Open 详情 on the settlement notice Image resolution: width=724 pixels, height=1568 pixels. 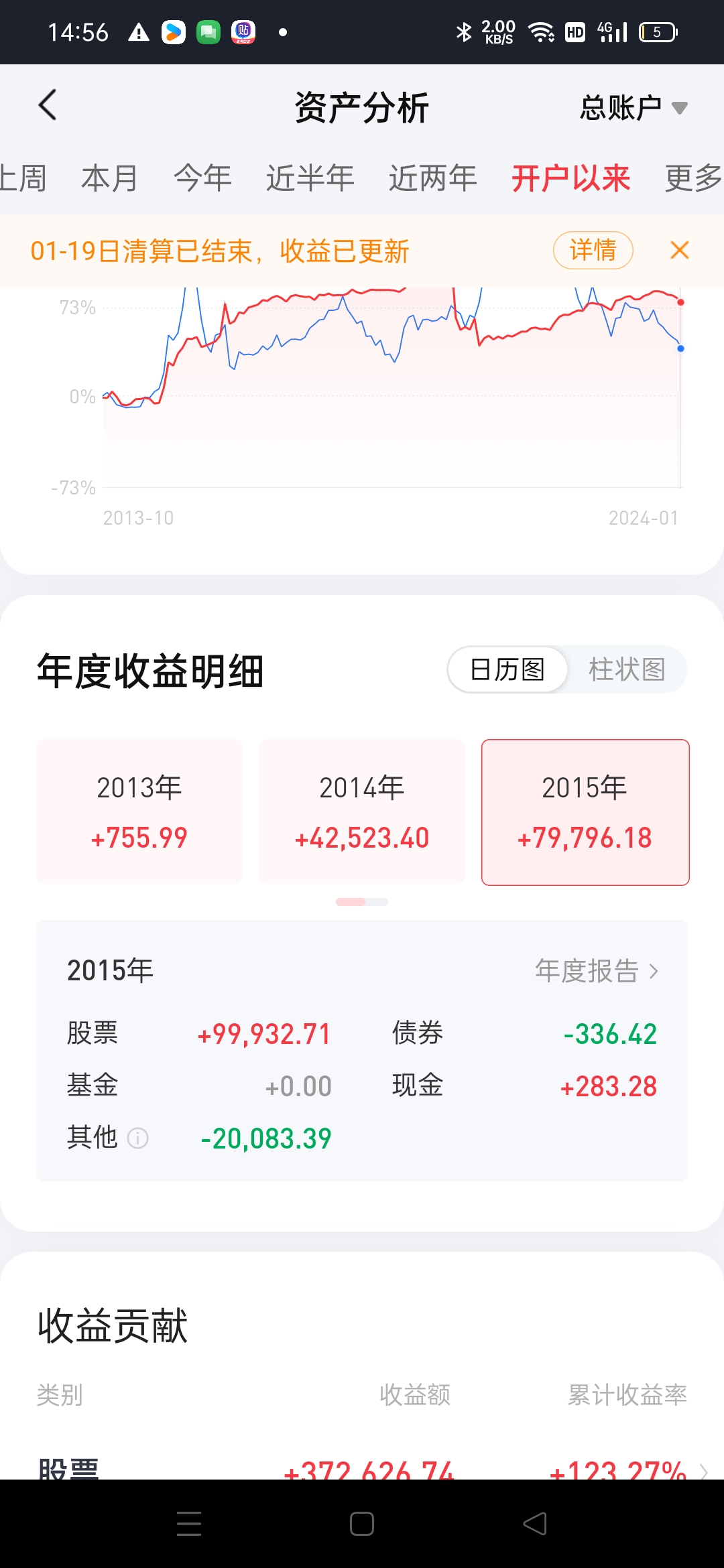tap(593, 251)
